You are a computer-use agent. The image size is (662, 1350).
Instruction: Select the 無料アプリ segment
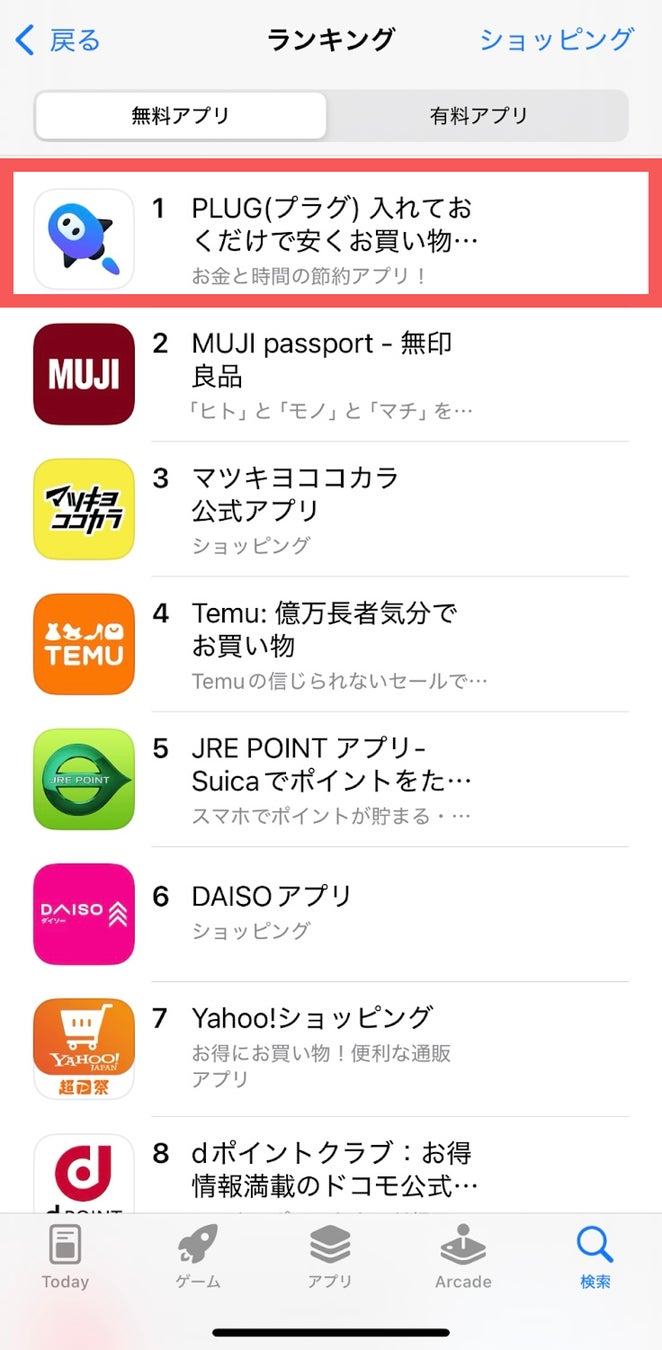pyautogui.click(x=181, y=115)
